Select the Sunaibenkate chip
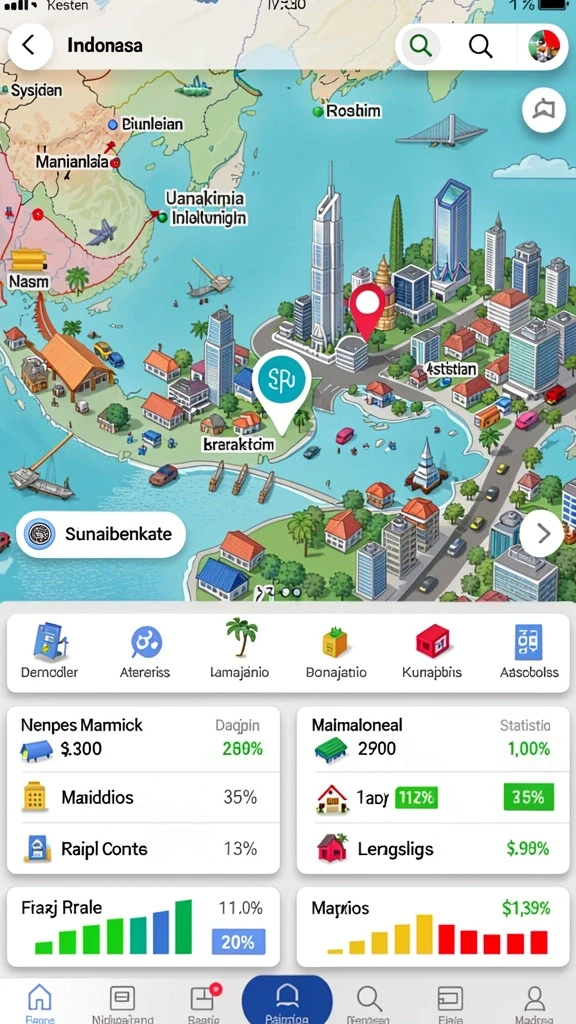Viewport: 576px width, 1024px height. coord(101,534)
